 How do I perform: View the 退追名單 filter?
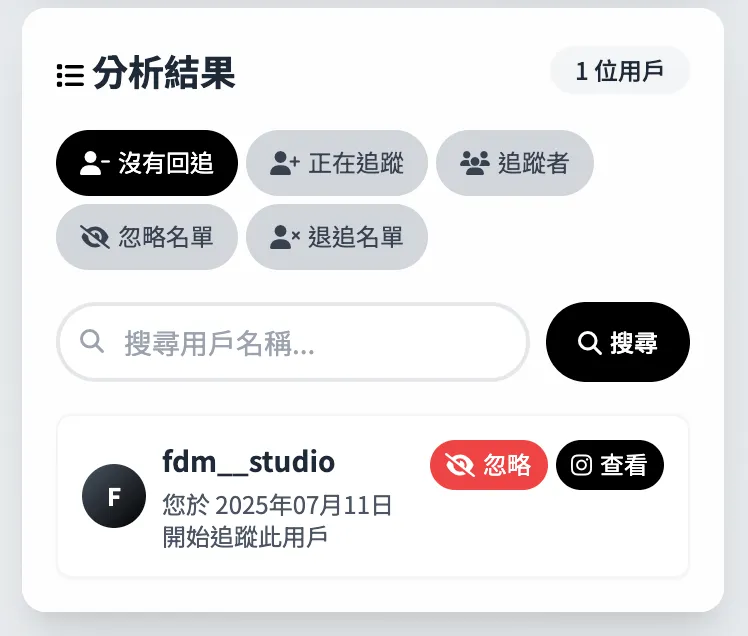[x=337, y=237]
